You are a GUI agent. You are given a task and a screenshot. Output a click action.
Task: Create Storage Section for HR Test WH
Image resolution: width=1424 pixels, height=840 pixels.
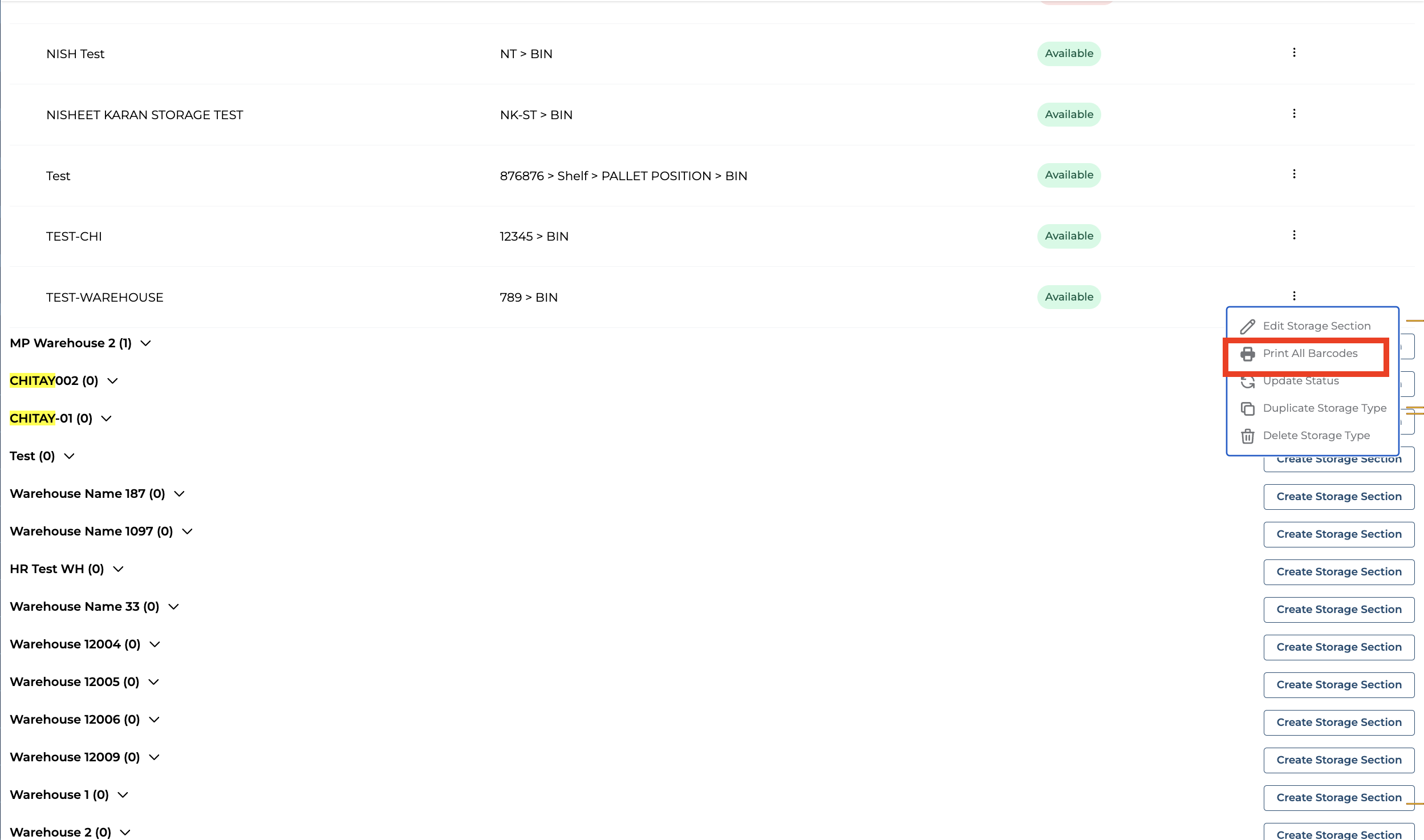[x=1338, y=572]
